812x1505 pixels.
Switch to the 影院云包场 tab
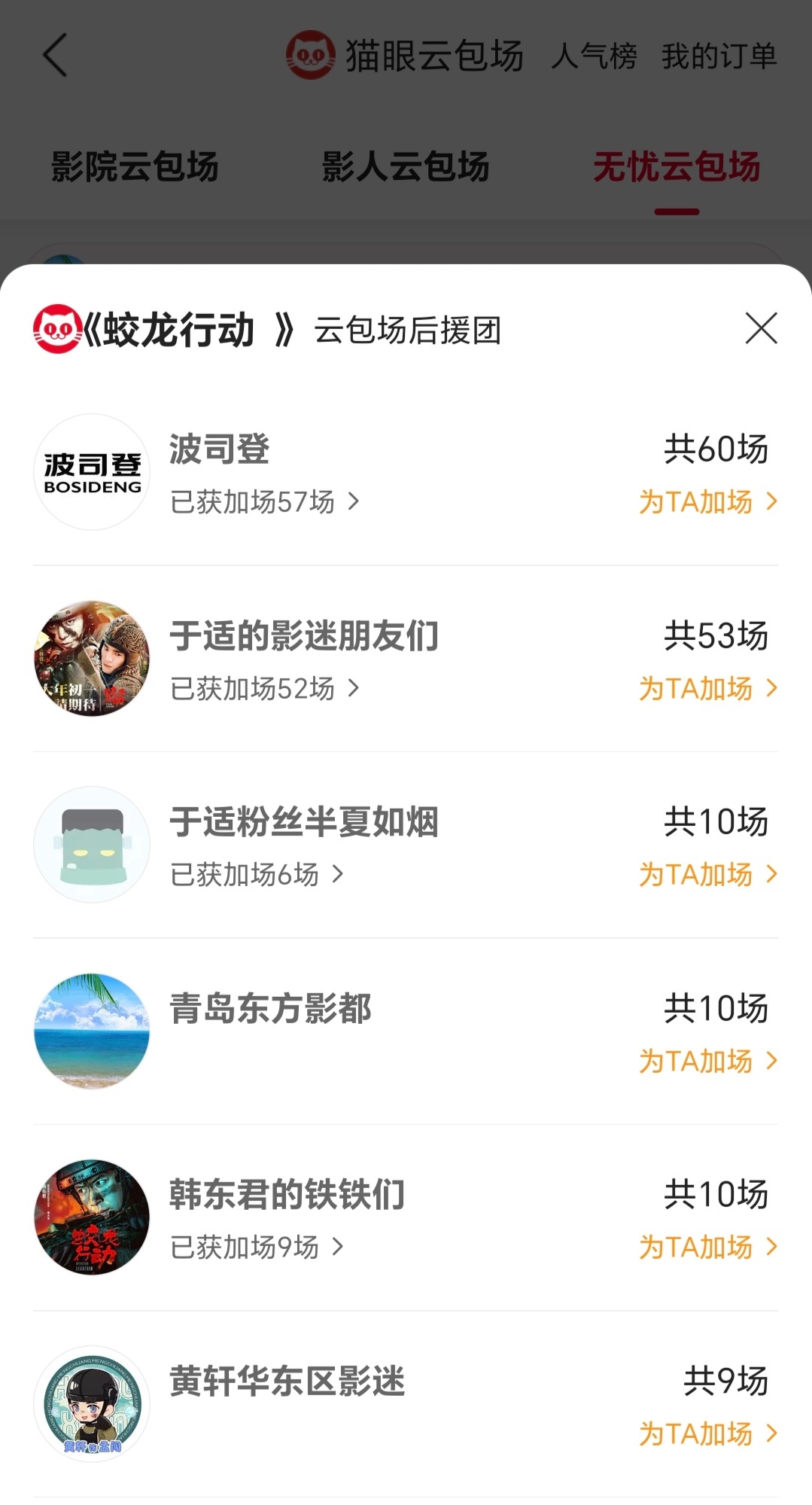pyautogui.click(x=135, y=166)
